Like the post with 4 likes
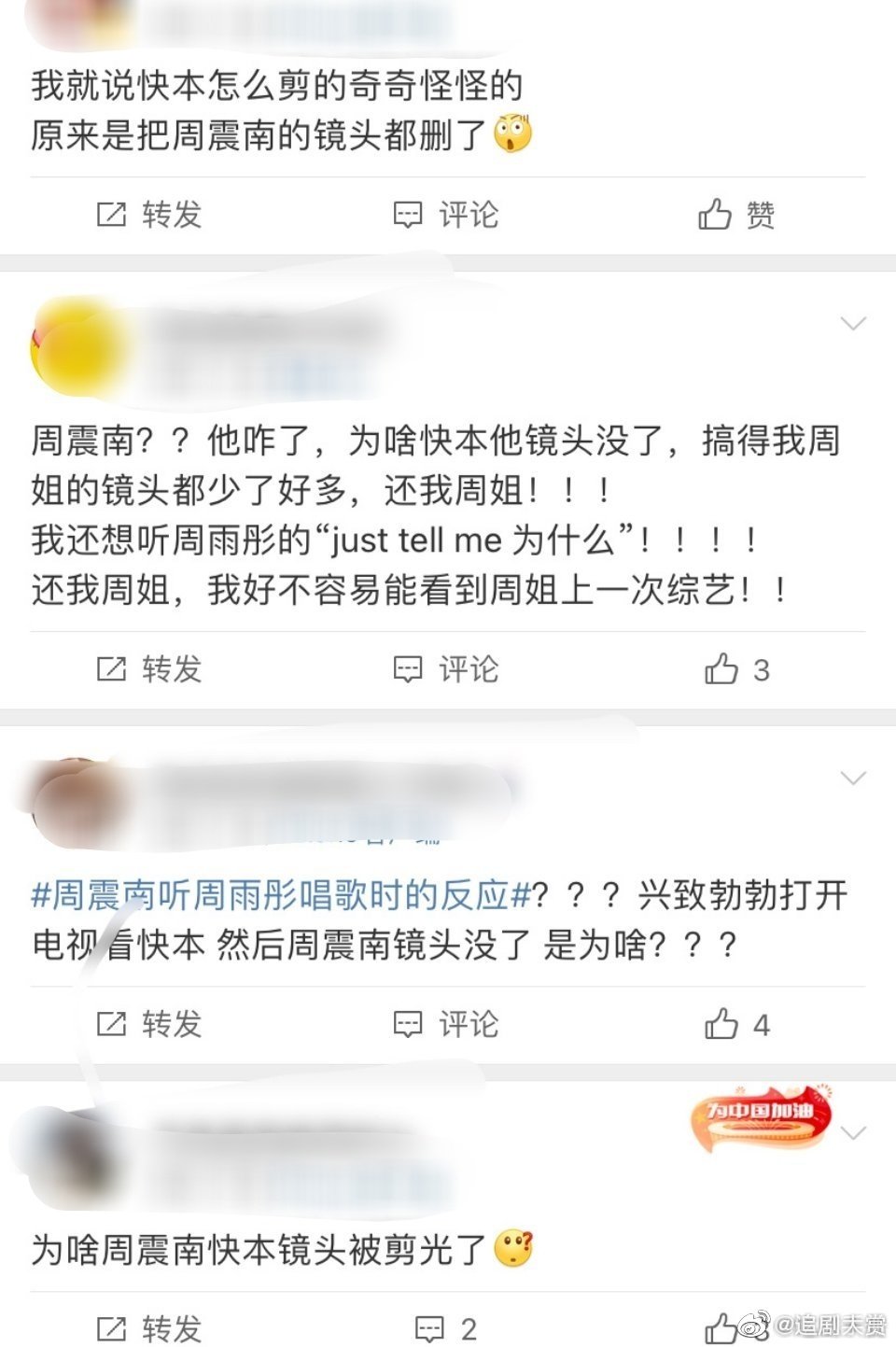896x1347 pixels. 735,1024
